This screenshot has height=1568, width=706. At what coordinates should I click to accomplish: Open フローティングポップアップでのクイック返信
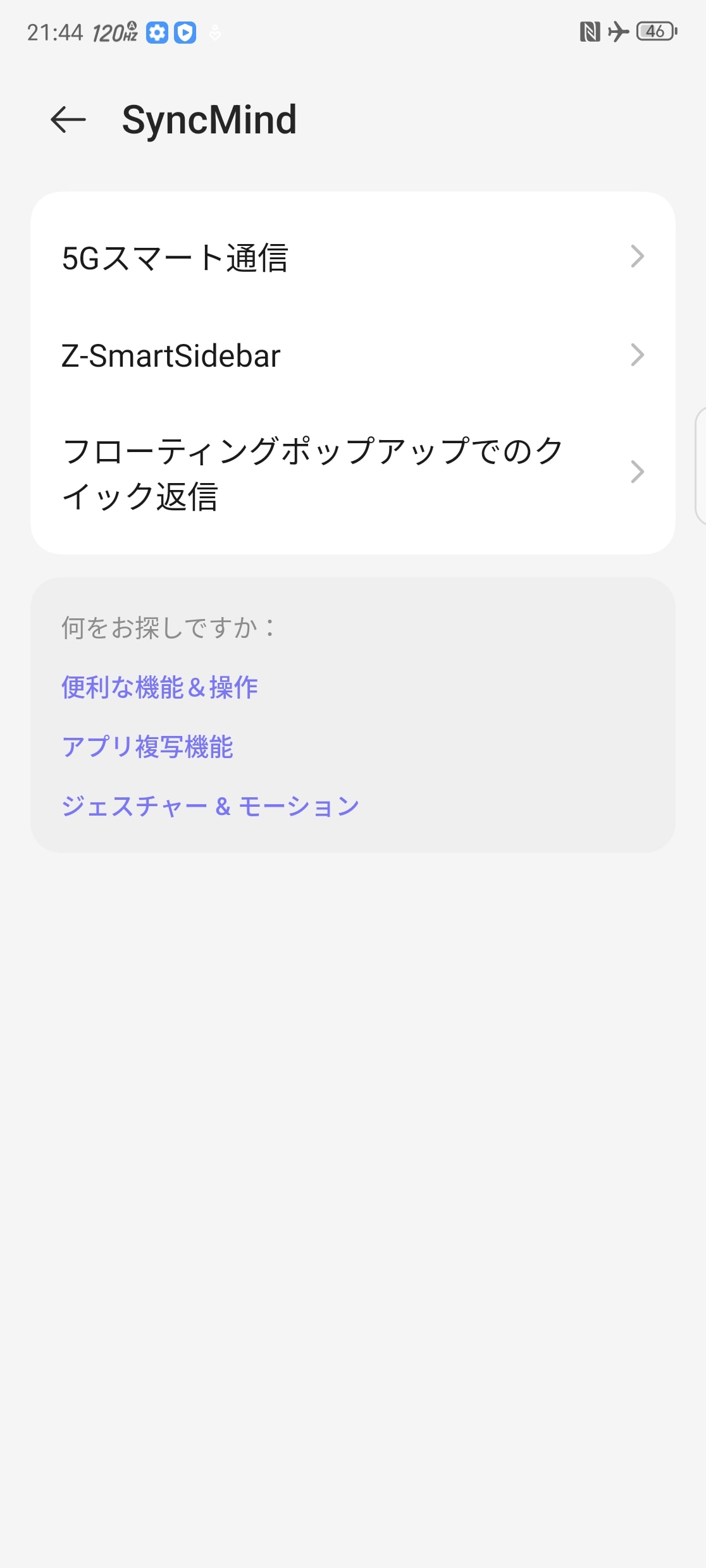tap(352, 473)
